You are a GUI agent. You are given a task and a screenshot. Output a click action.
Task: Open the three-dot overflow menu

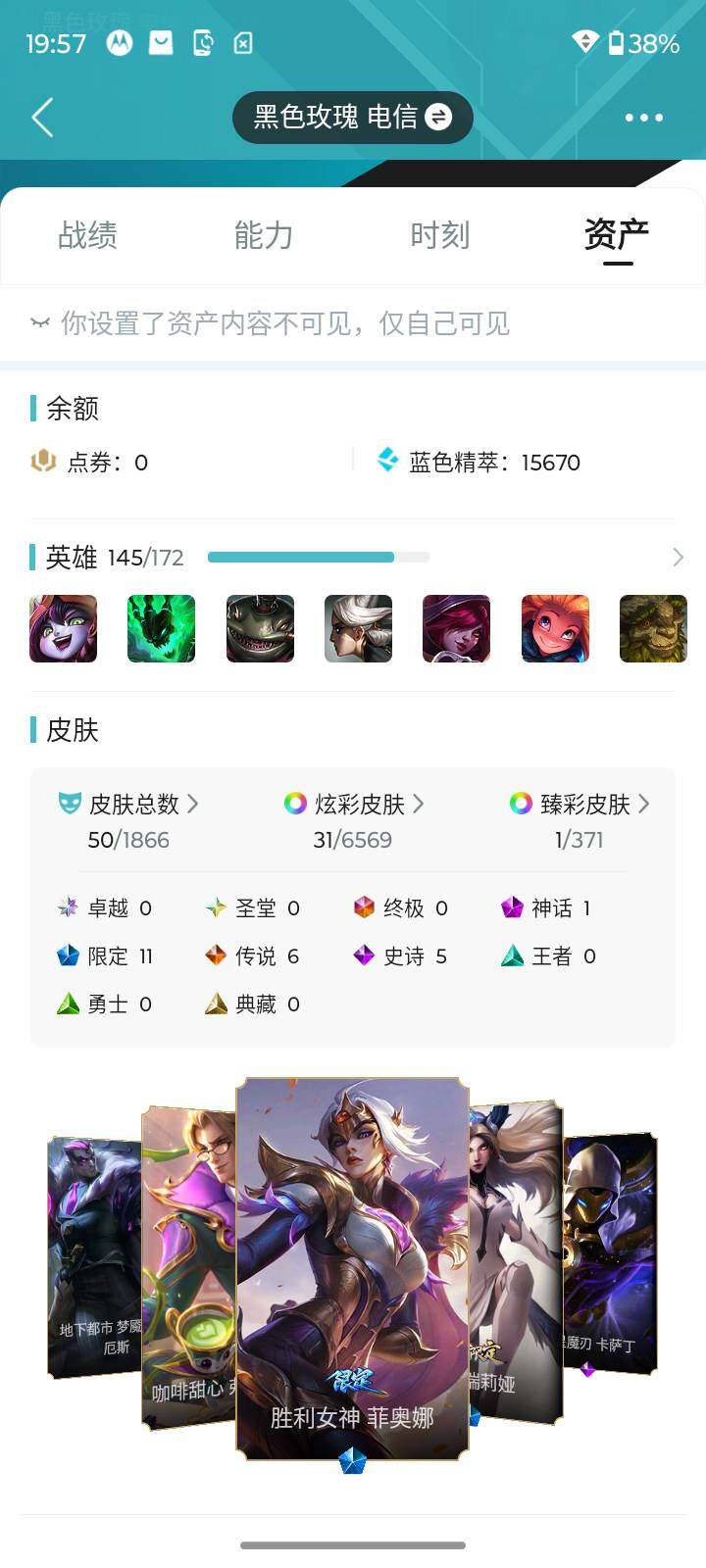click(x=643, y=118)
